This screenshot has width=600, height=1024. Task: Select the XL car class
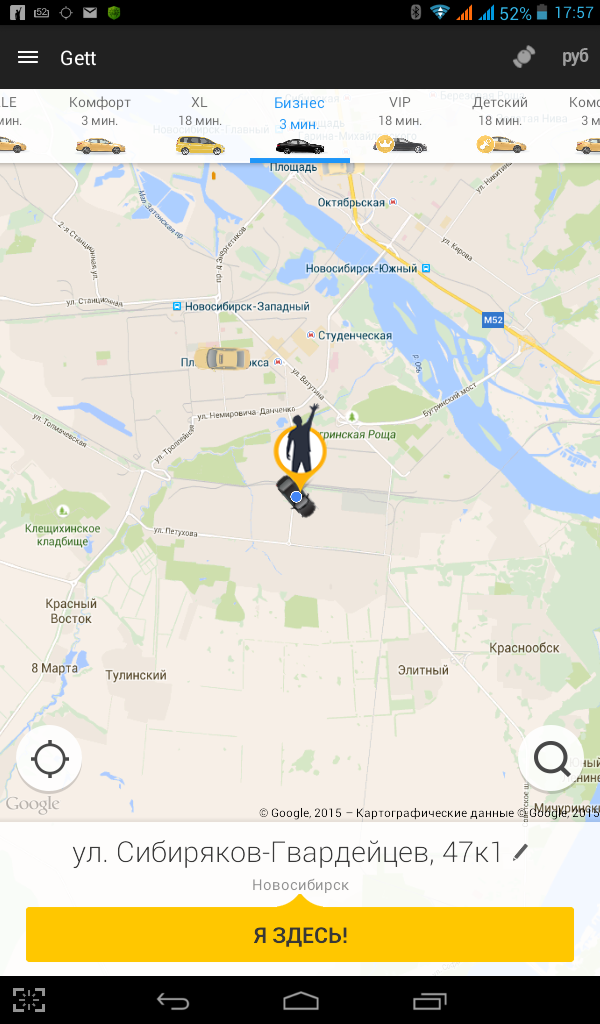click(x=199, y=125)
